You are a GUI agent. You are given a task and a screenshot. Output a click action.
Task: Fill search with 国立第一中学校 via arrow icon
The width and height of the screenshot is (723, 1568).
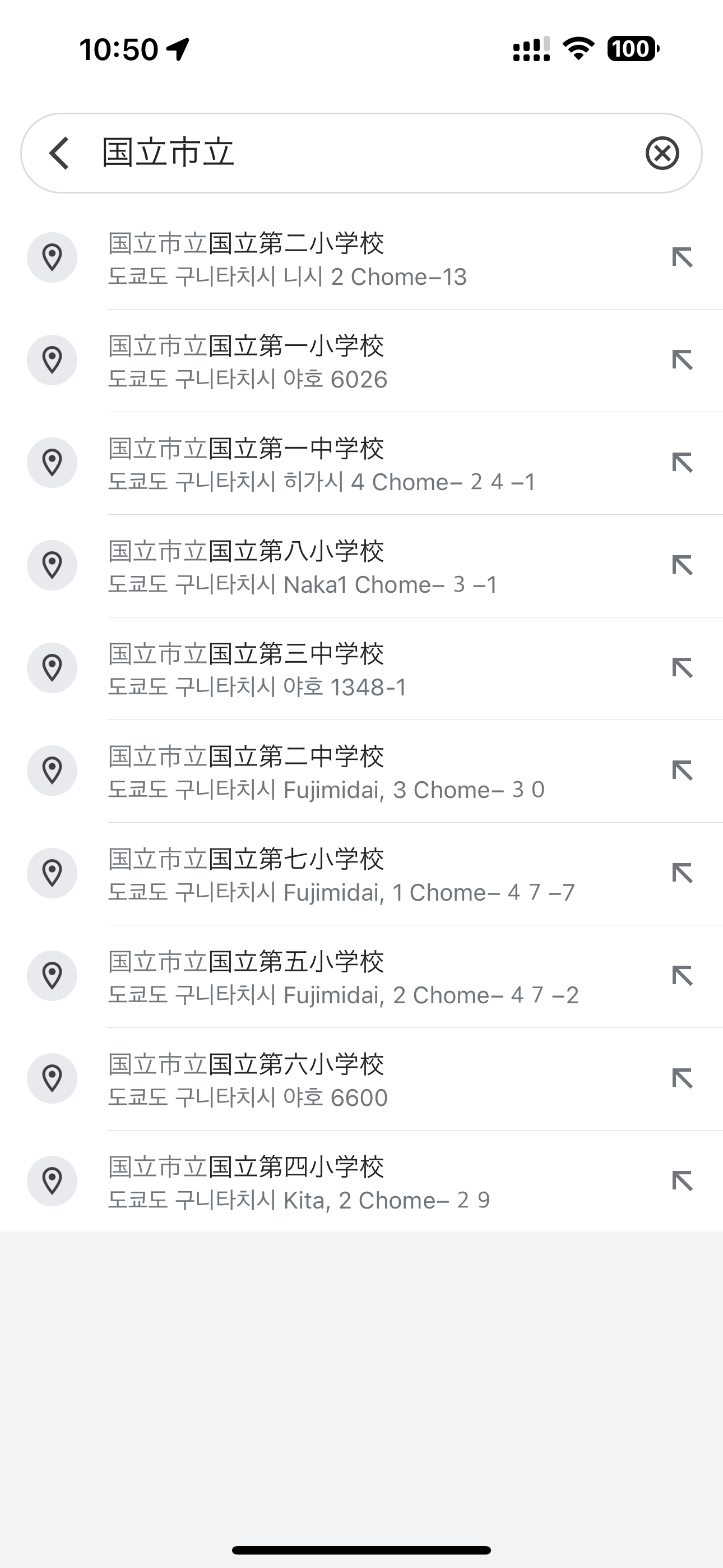click(x=682, y=463)
